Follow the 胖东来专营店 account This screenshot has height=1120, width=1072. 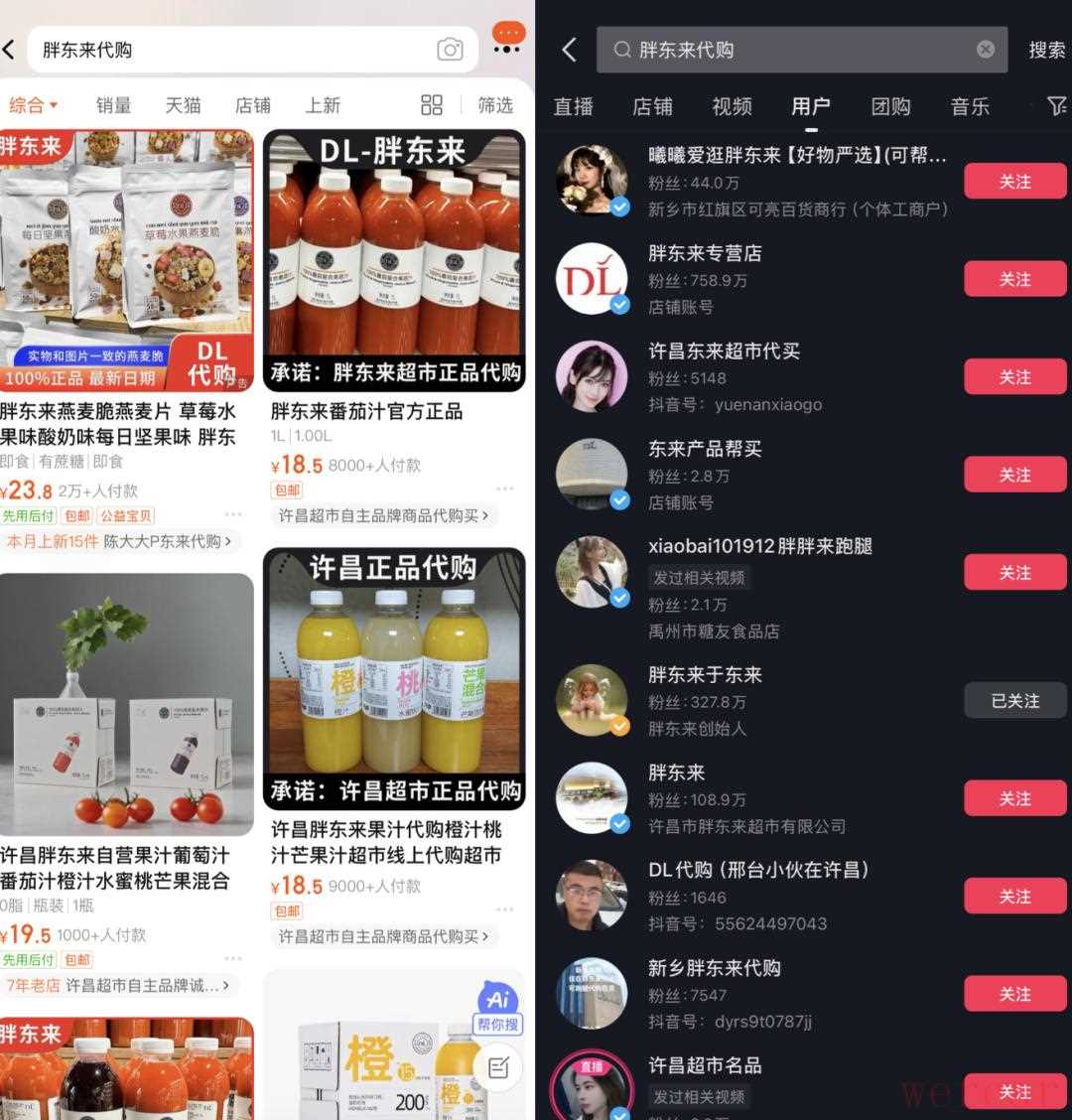(x=1014, y=280)
